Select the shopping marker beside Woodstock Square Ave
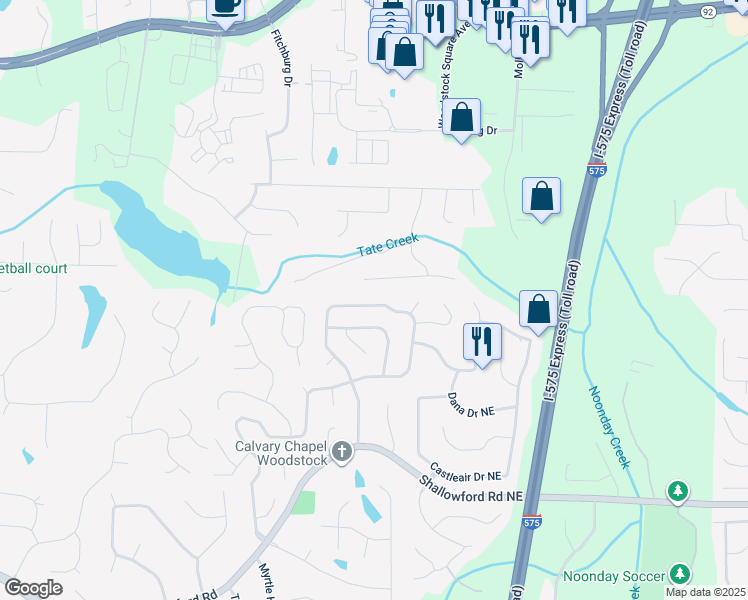Viewport: 748px width, 600px height. pyautogui.click(x=461, y=118)
